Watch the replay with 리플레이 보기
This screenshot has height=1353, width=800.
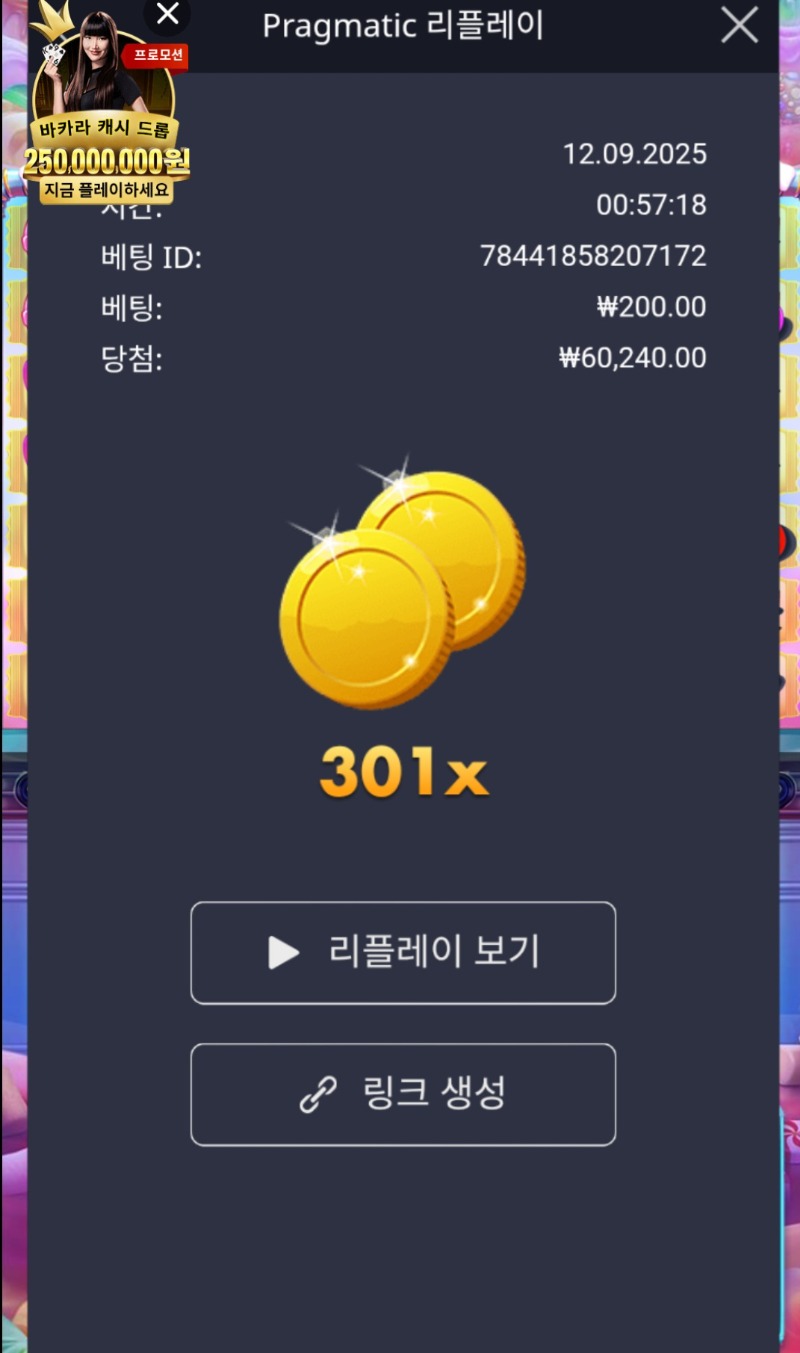[x=403, y=952]
